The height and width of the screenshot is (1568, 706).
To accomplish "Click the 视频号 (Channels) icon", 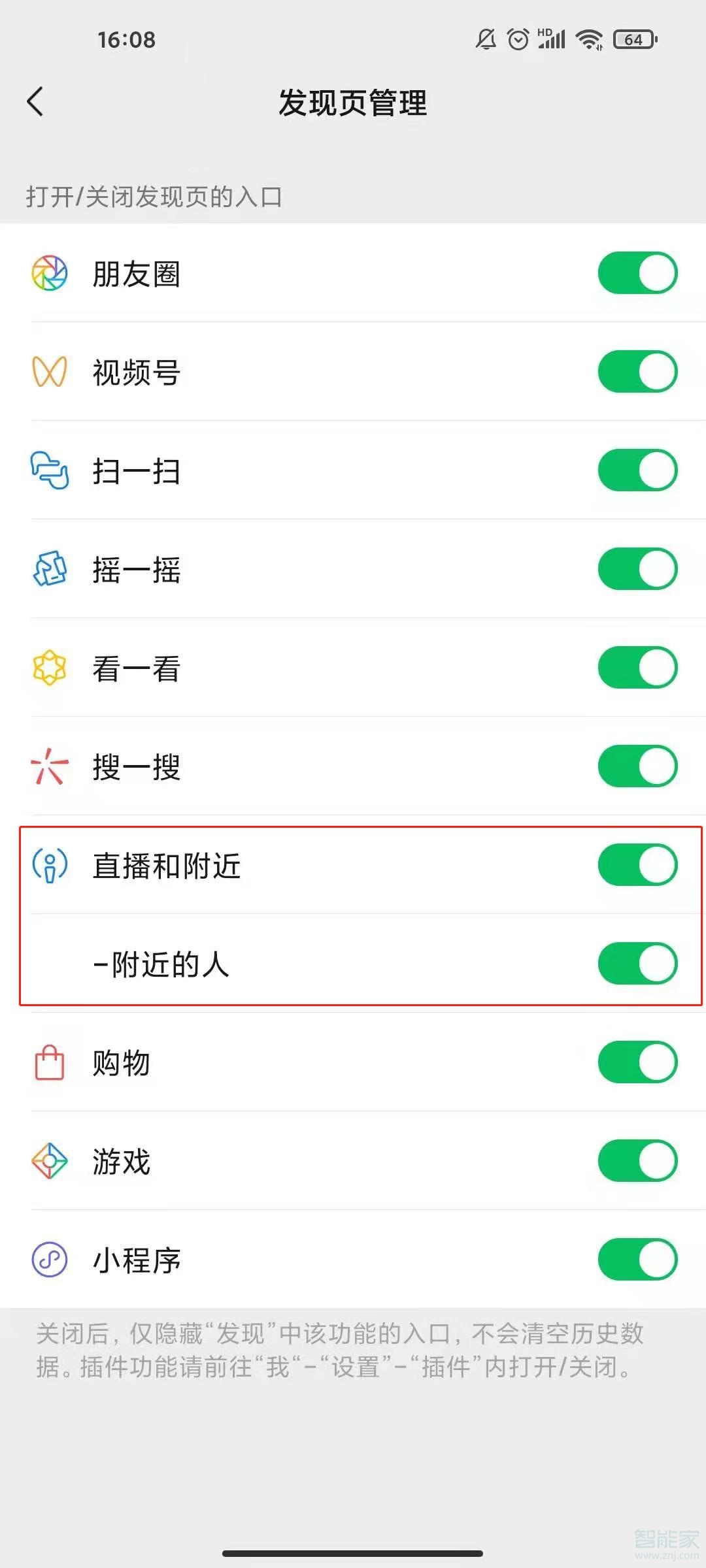I will (49, 372).
